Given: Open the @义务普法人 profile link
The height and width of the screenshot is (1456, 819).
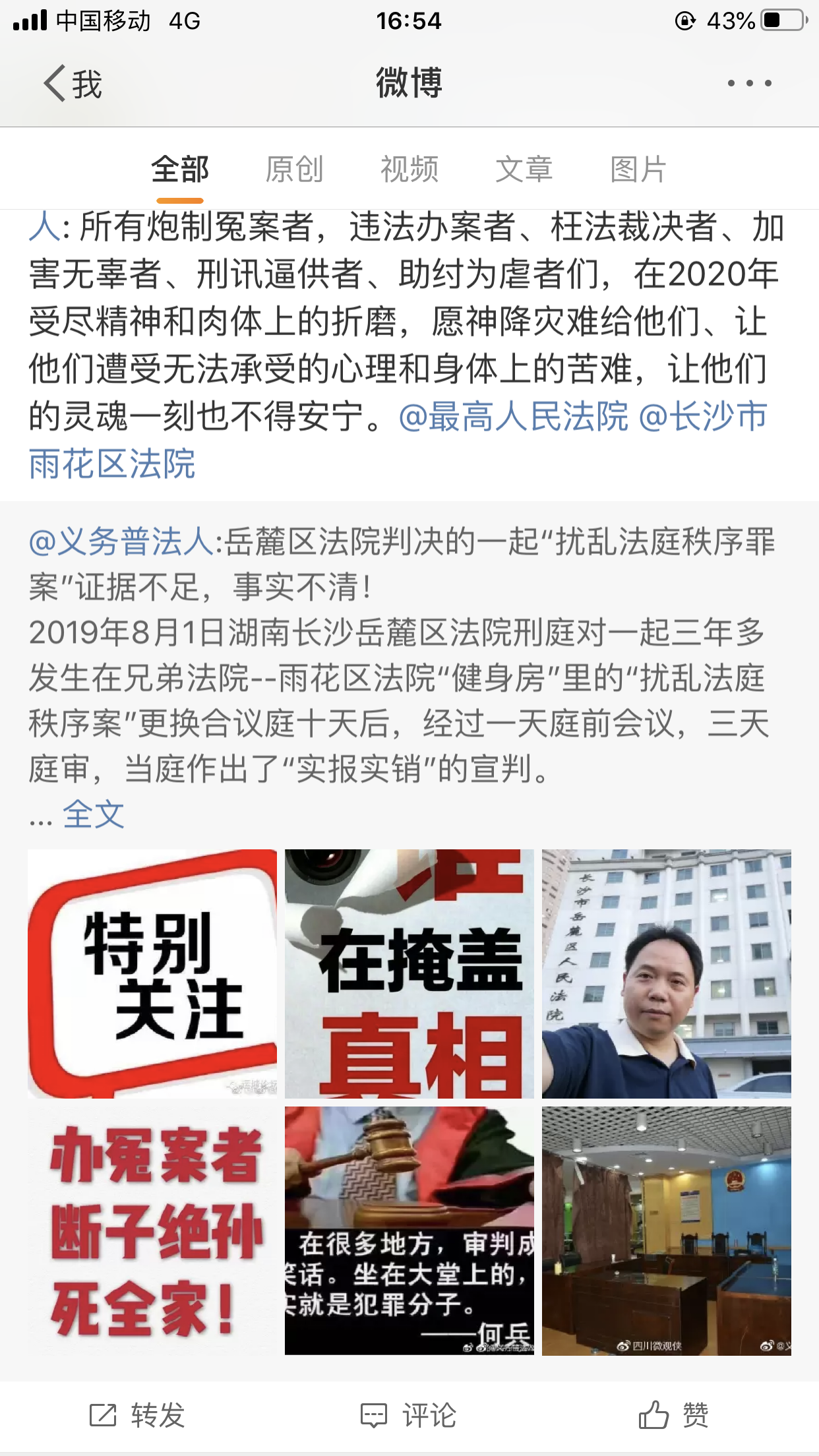Looking at the screenshot, I should [121, 542].
